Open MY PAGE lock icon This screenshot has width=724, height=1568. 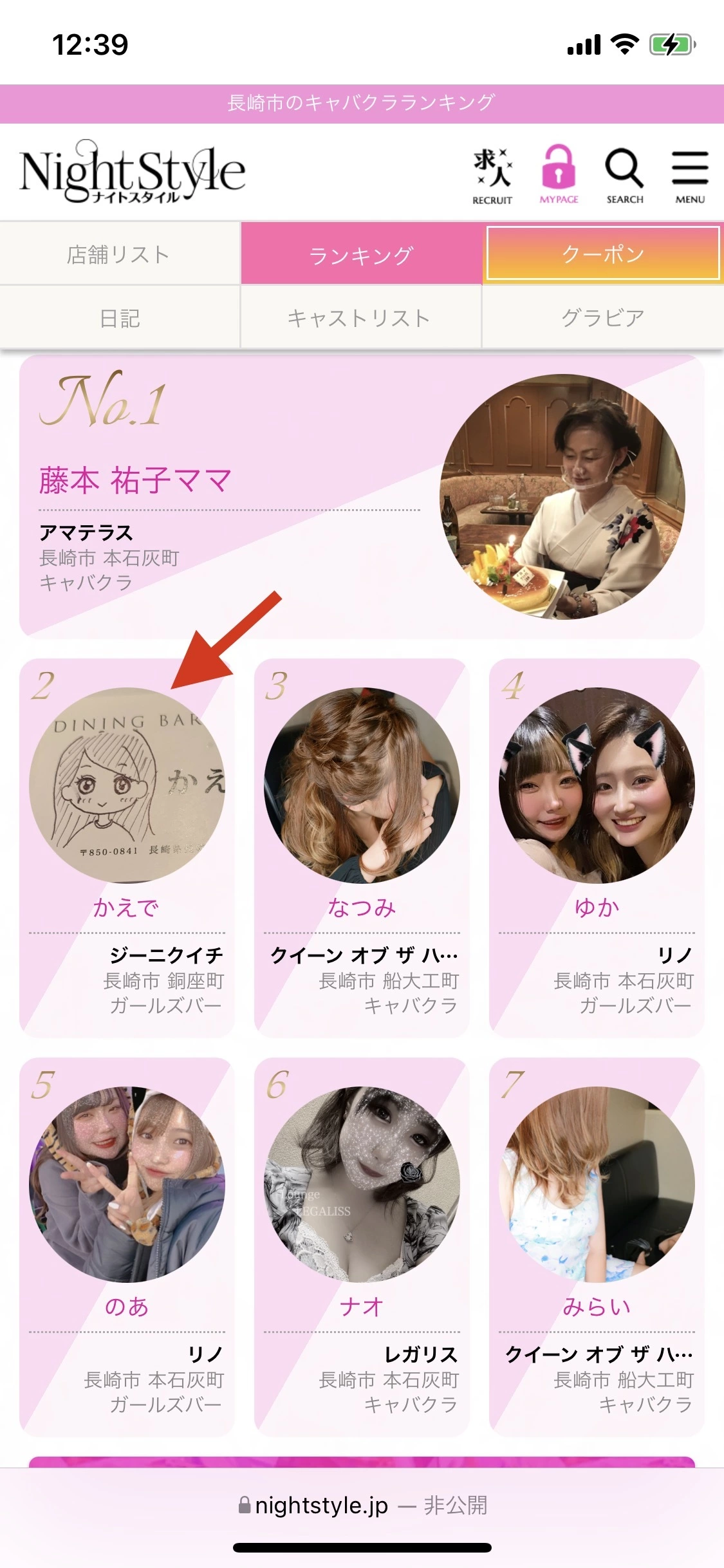tap(559, 174)
